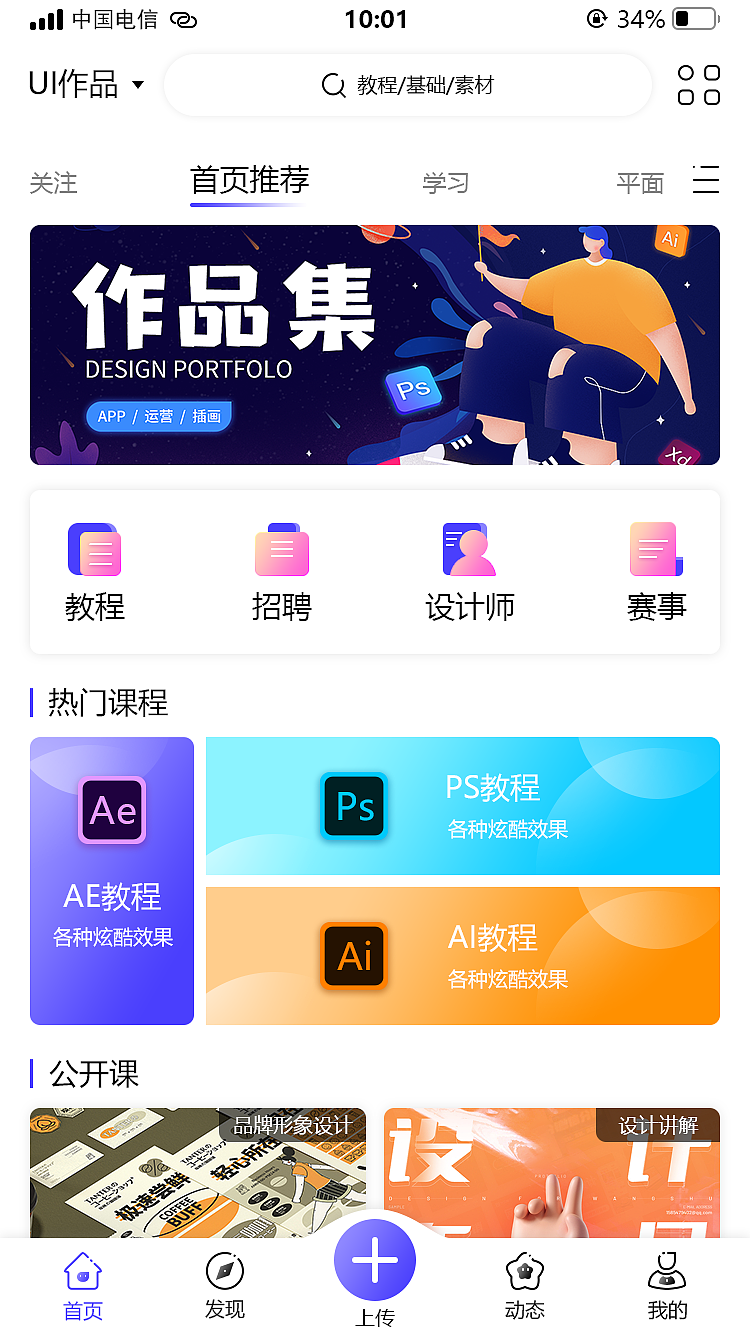Select the 首页 home icon

tap(82, 1270)
